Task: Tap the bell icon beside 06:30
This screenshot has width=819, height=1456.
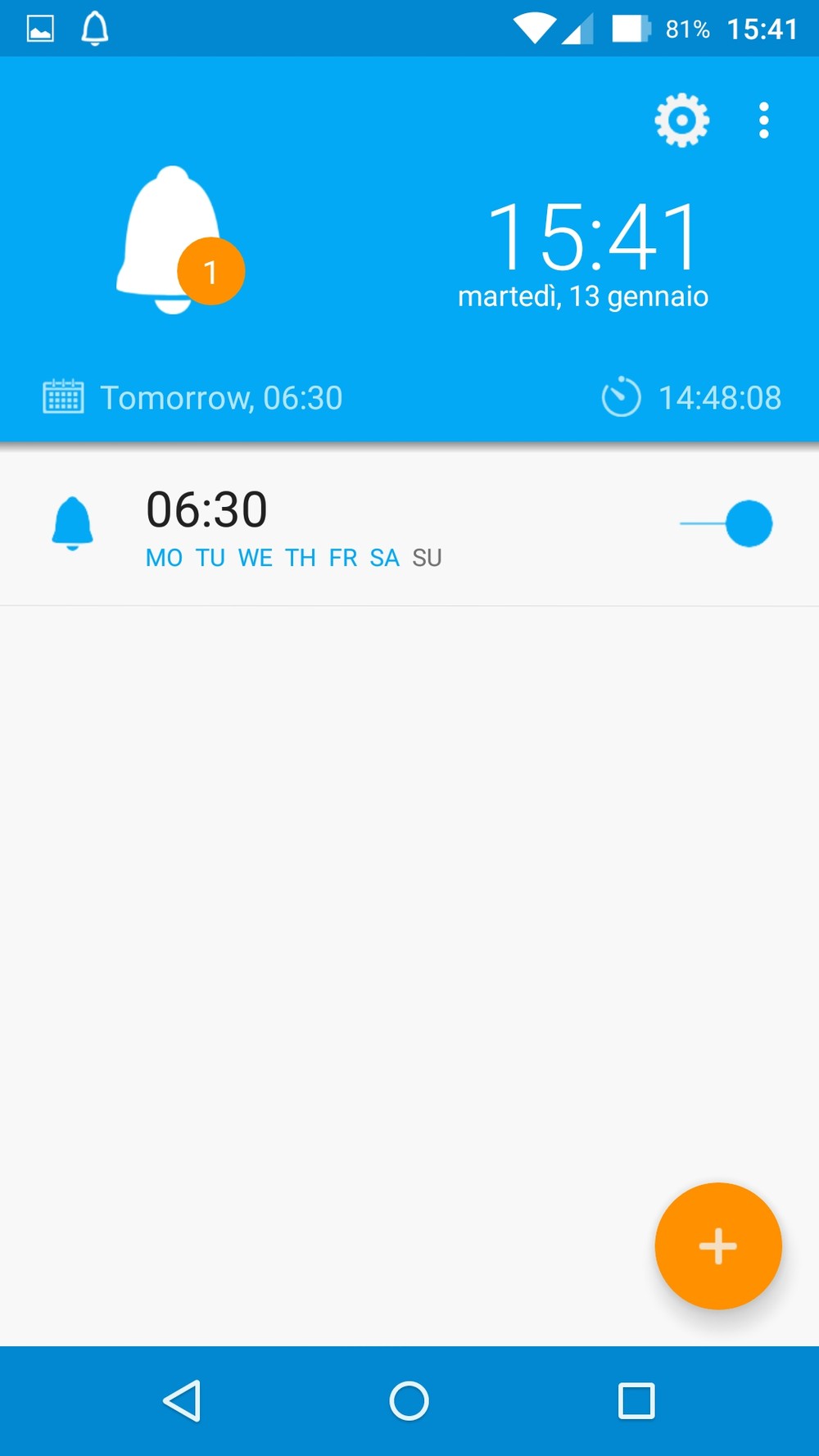Action: pyautogui.click(x=72, y=523)
